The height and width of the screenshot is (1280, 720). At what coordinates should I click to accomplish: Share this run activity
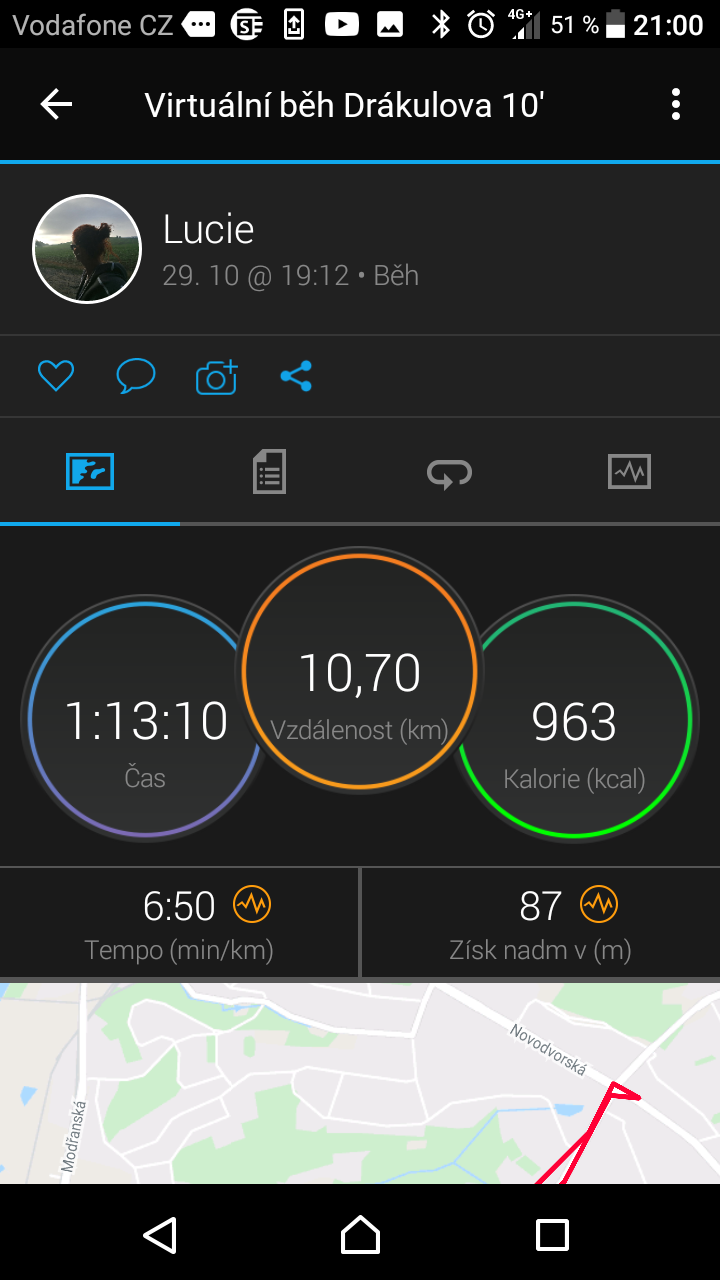click(x=296, y=376)
